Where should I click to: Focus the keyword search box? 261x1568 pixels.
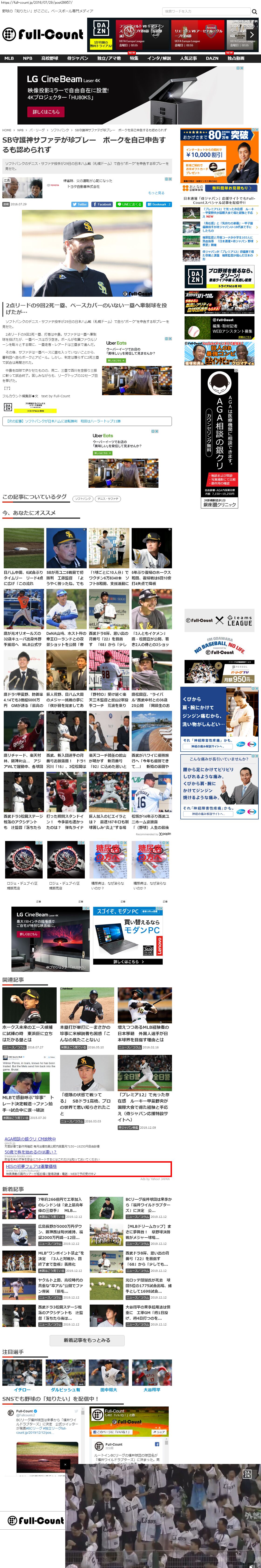[205, 12]
